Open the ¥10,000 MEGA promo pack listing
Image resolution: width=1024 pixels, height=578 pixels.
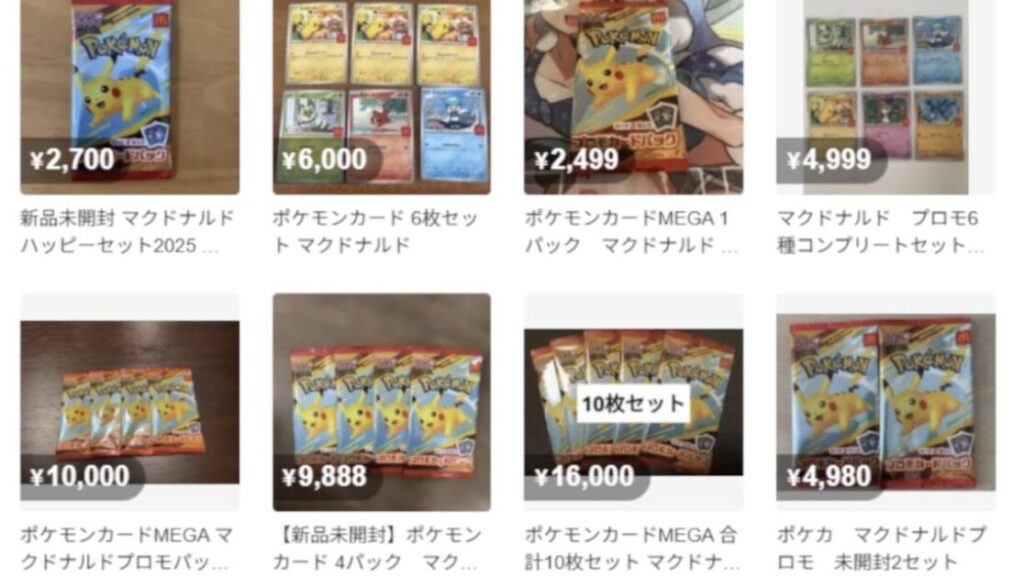click(x=129, y=401)
